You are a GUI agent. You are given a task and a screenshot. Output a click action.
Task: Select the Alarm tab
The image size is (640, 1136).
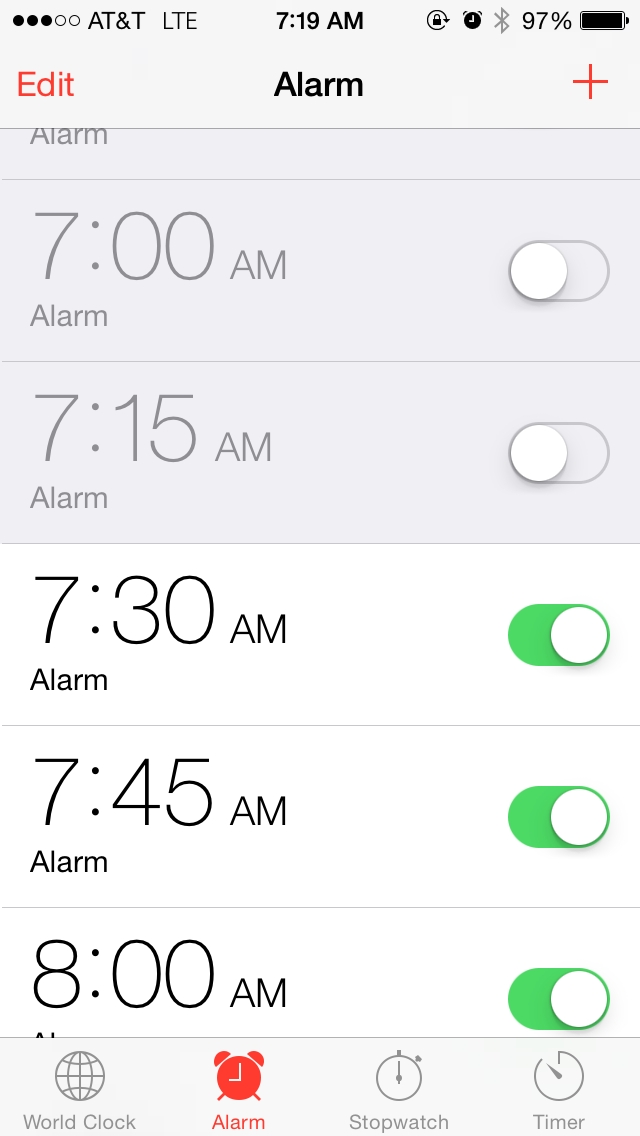[239, 1090]
